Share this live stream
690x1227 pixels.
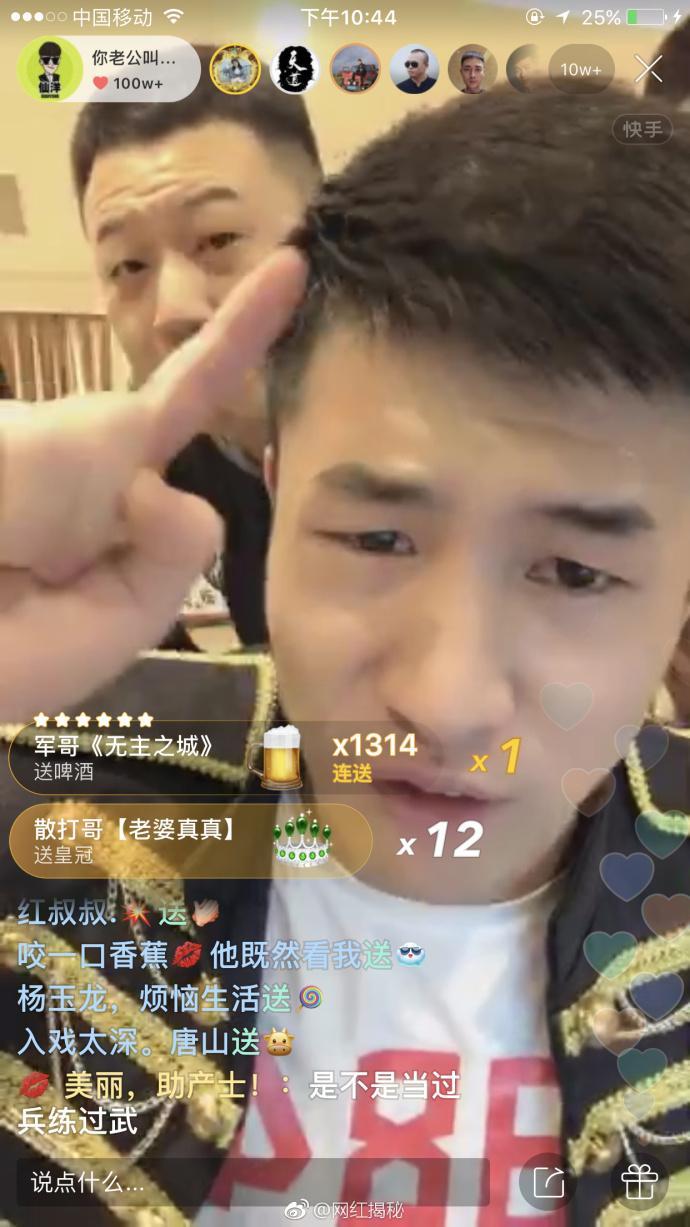[549, 1182]
